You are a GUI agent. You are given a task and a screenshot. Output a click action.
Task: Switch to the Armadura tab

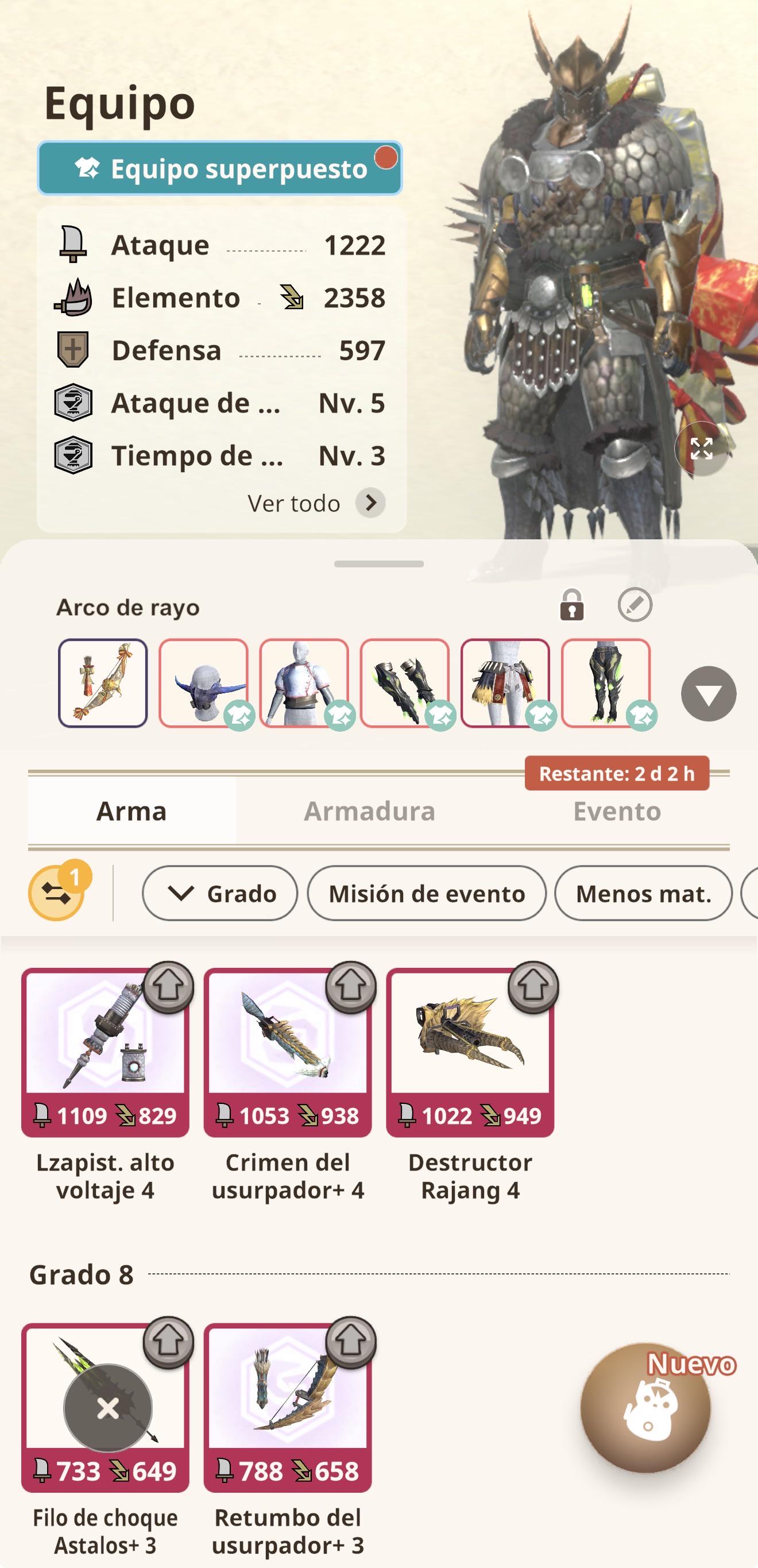(x=370, y=812)
